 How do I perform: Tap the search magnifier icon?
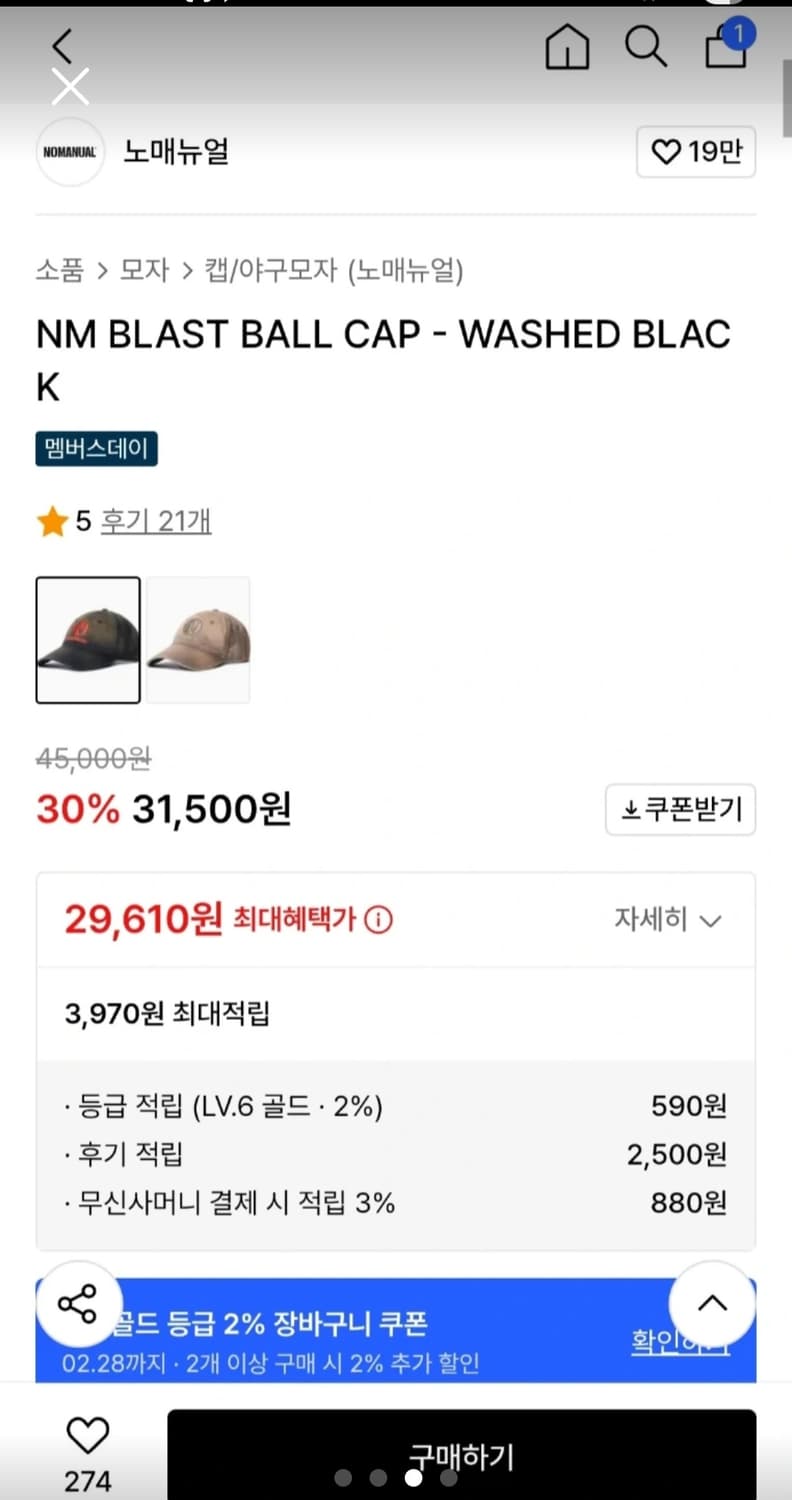click(x=646, y=46)
